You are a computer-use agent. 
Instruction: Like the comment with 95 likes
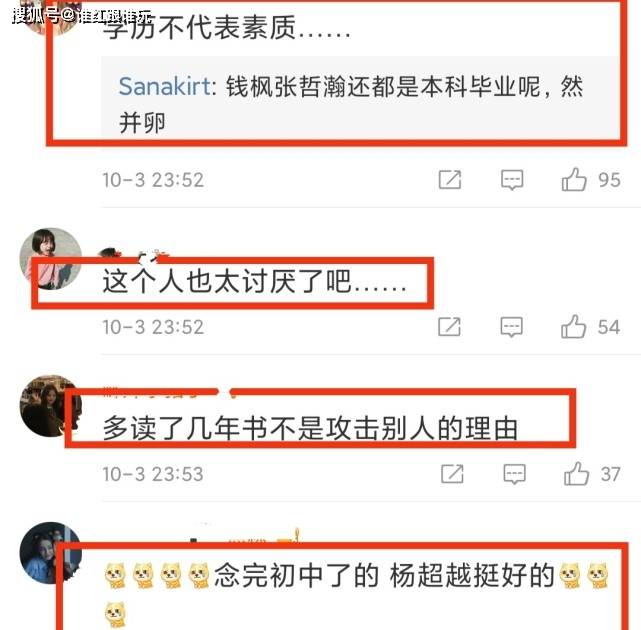click(x=574, y=180)
